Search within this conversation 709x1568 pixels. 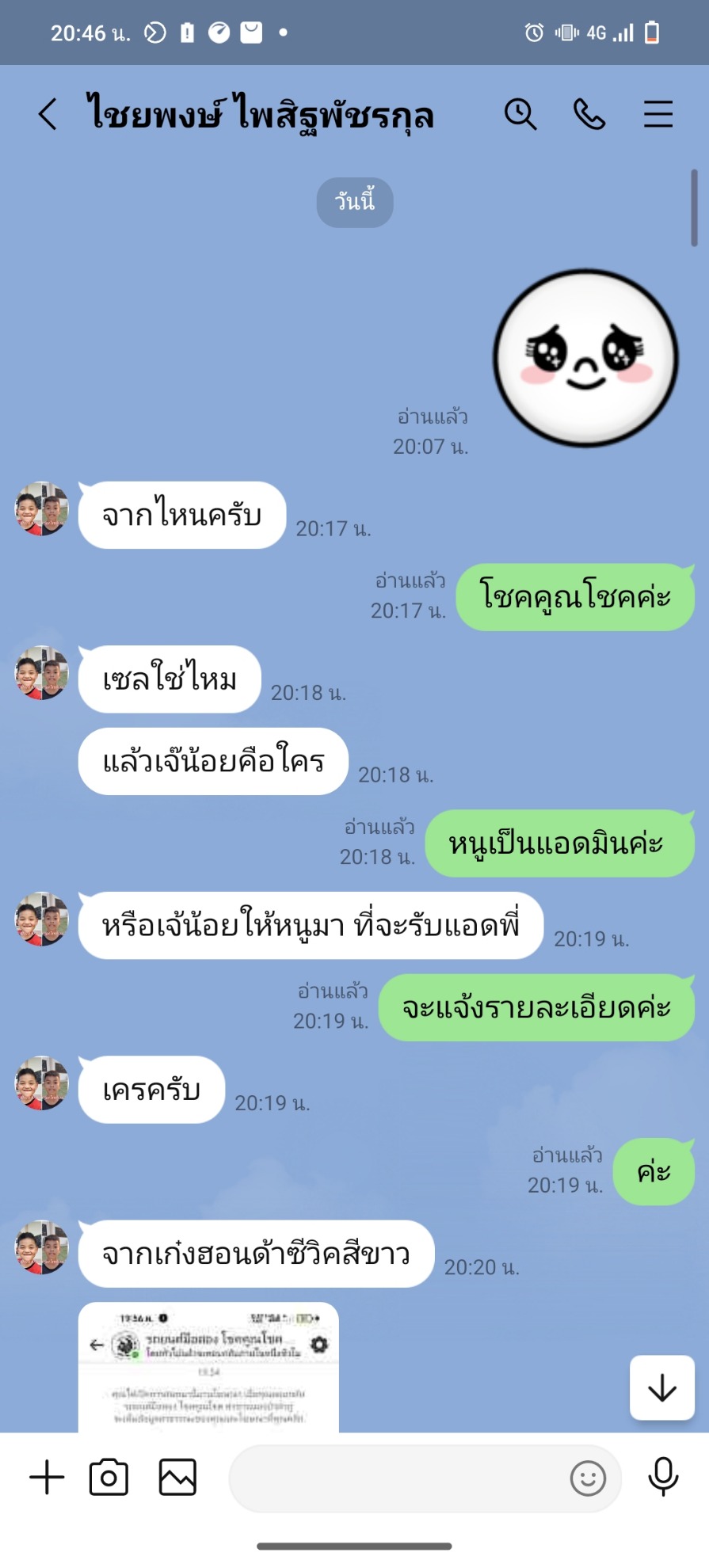[520, 114]
